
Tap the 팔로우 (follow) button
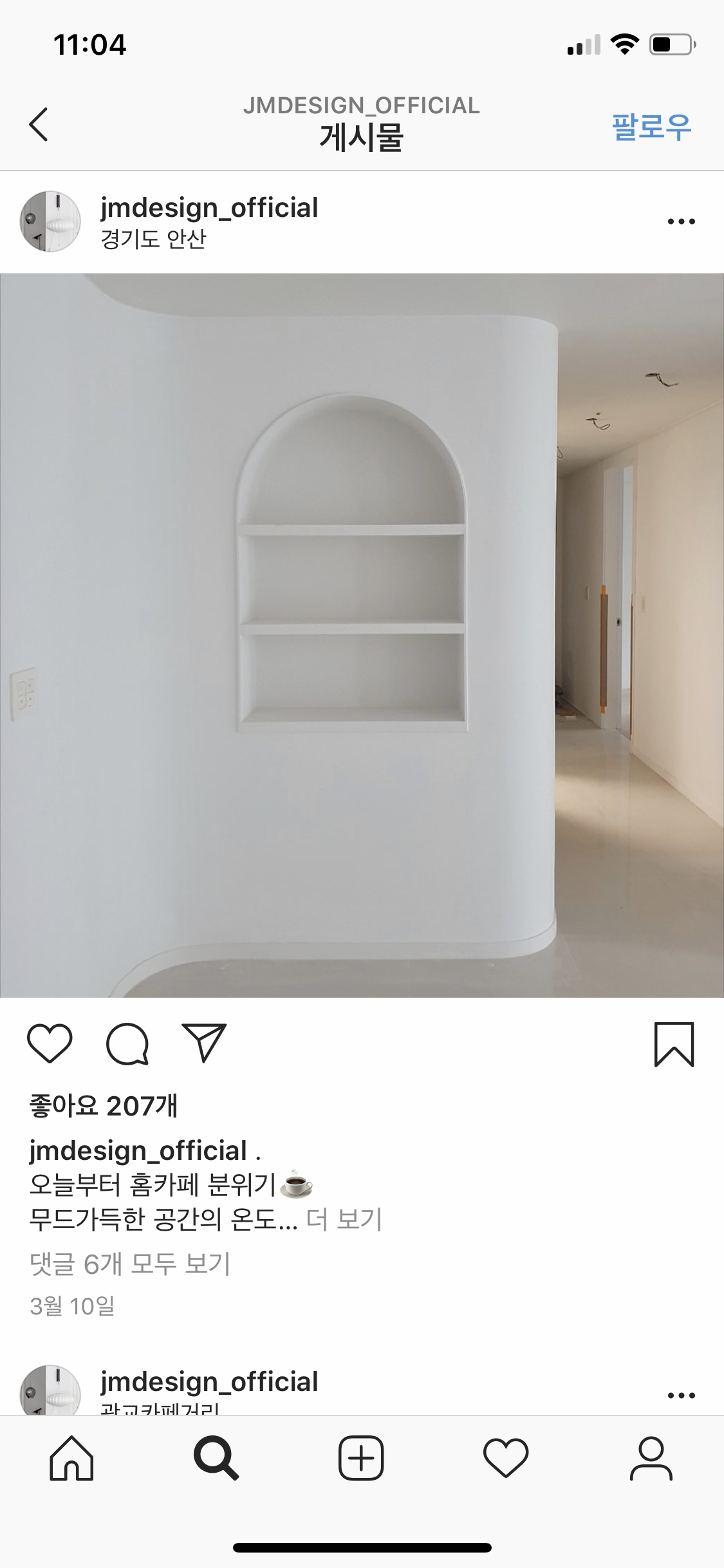click(x=651, y=126)
